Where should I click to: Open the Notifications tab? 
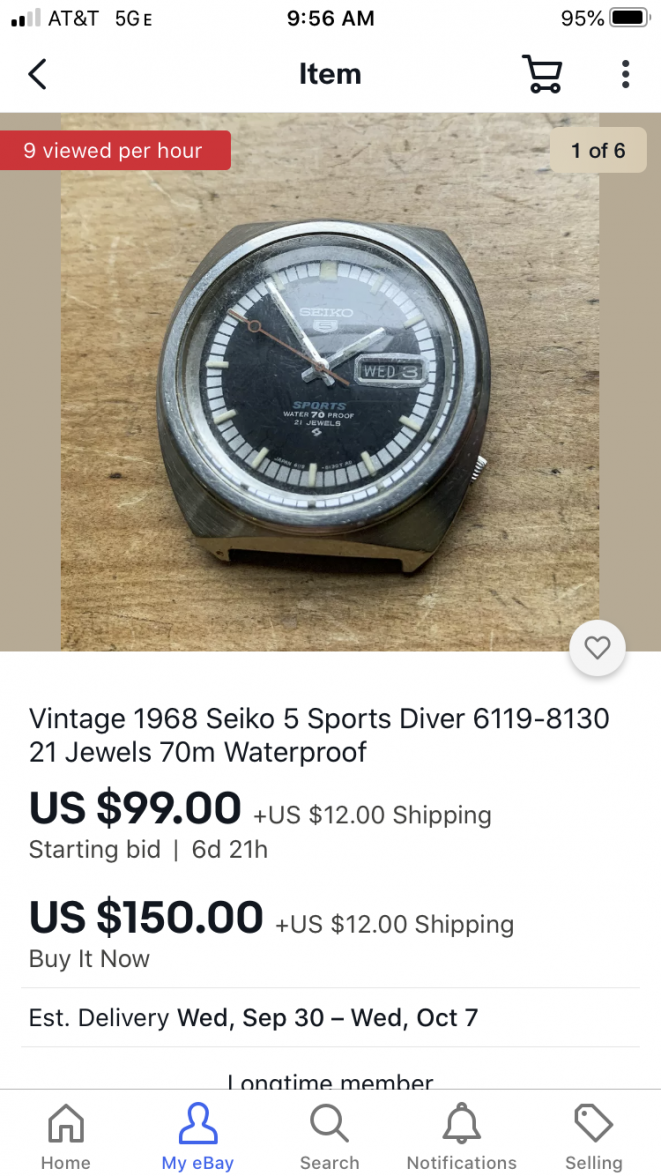point(461,1136)
